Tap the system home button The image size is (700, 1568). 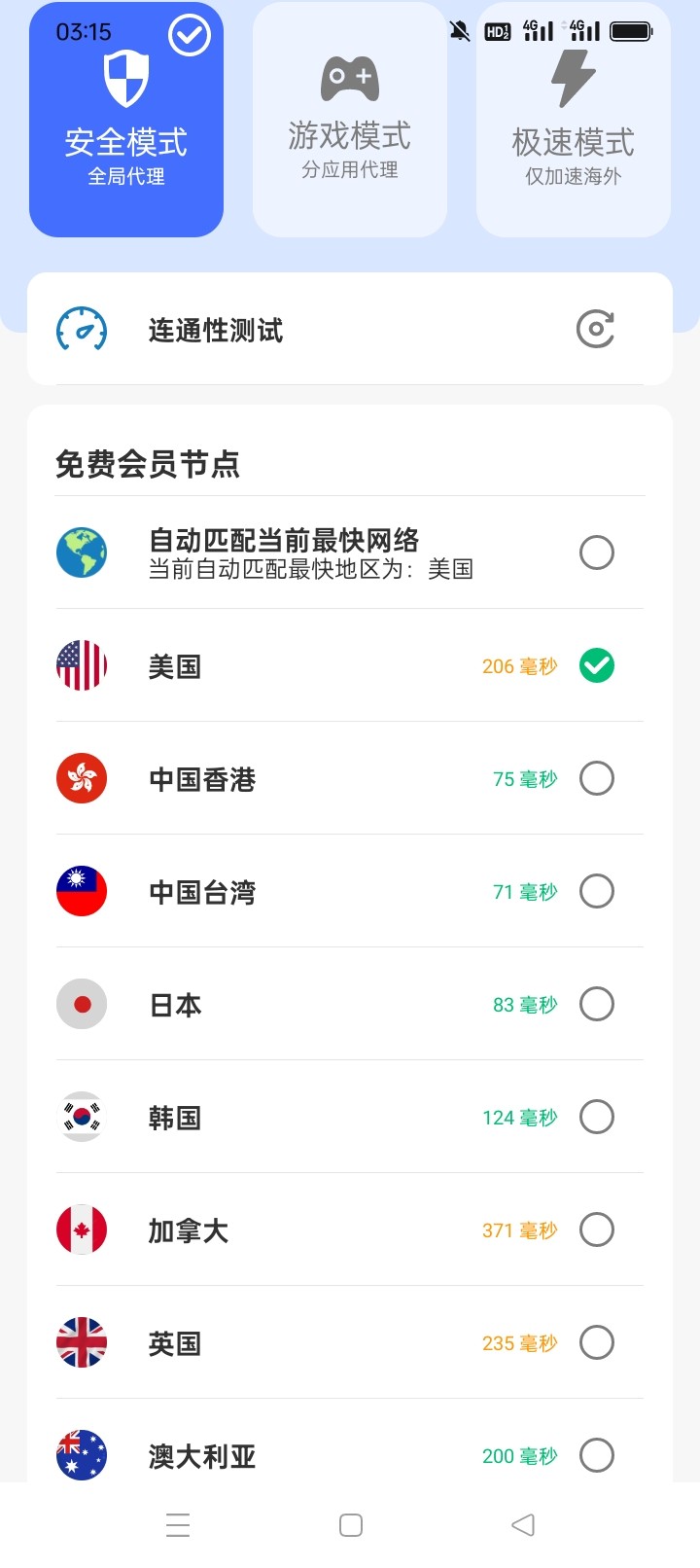pos(351,1524)
